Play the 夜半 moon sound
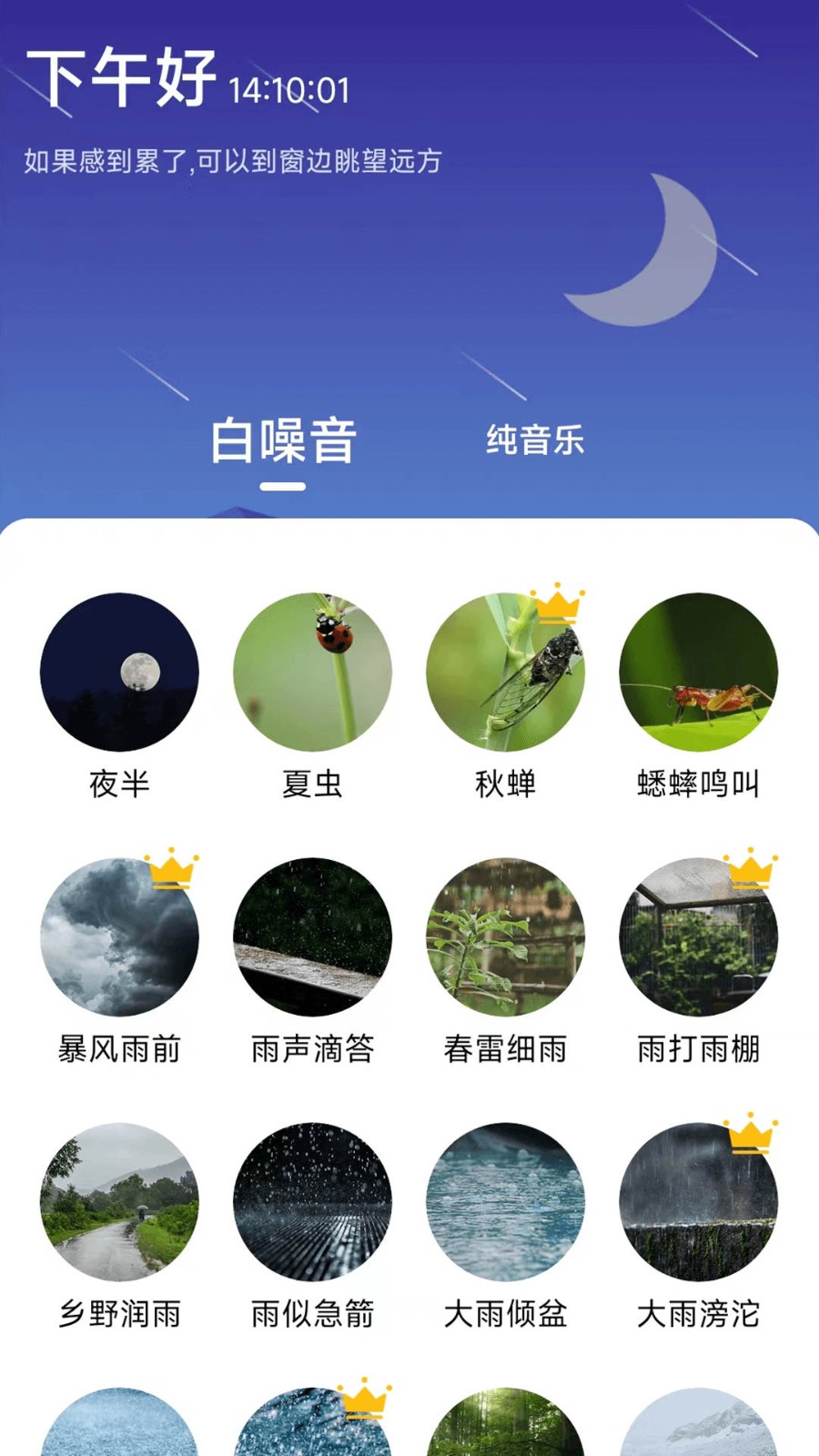The width and height of the screenshot is (819, 1456). (x=121, y=672)
